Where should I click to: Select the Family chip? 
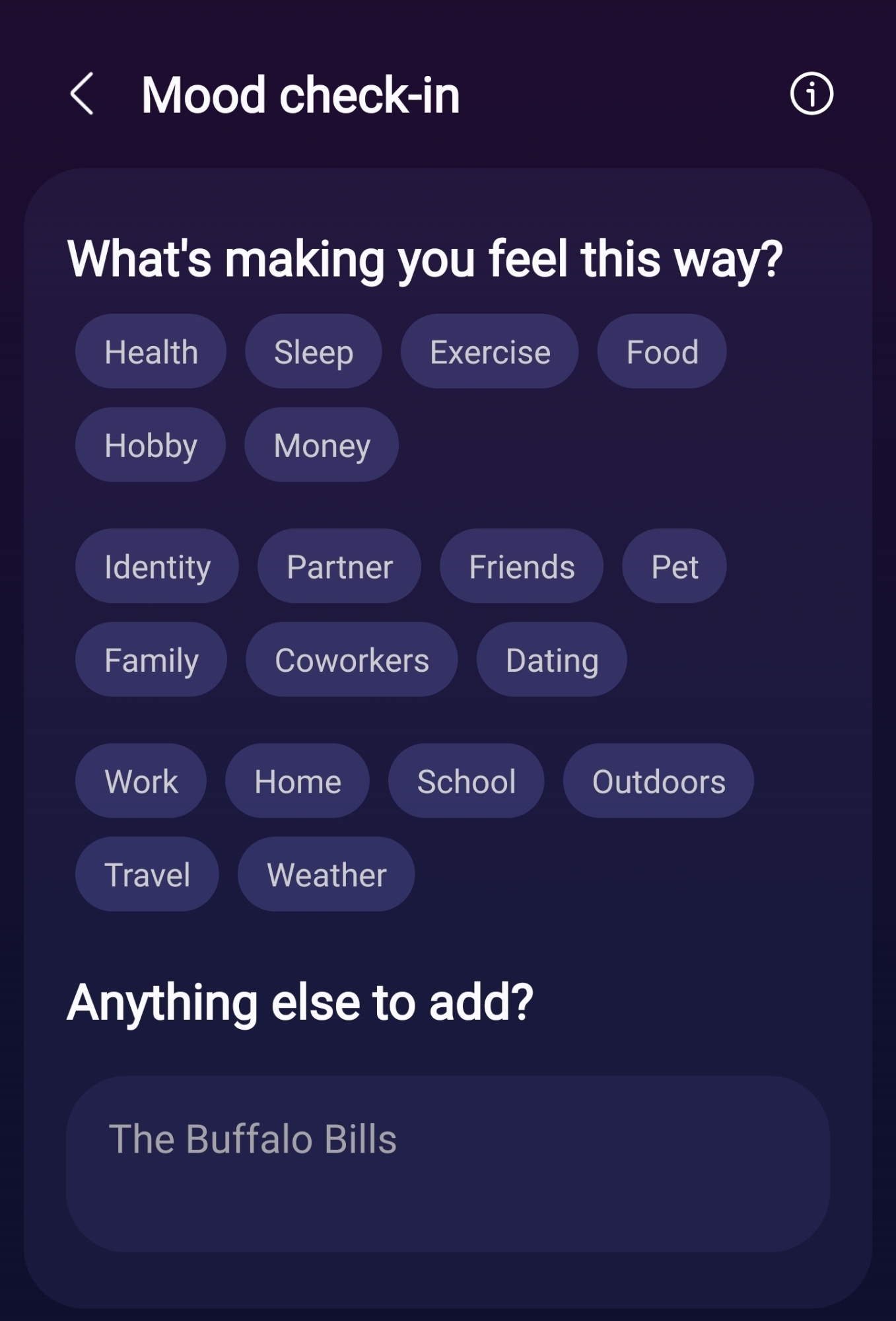(x=151, y=659)
